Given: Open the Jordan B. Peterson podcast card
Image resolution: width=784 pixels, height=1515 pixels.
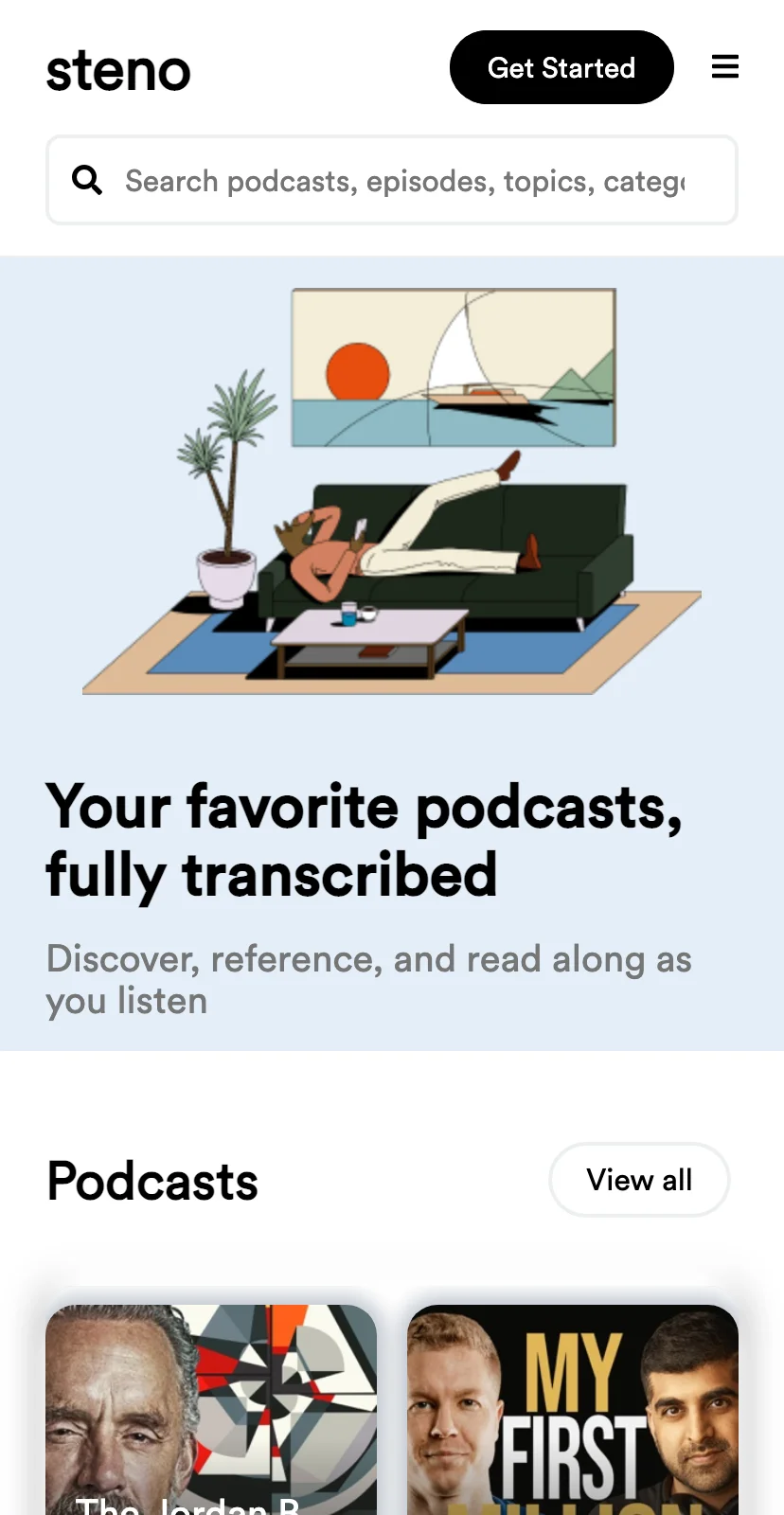Looking at the screenshot, I should [x=211, y=1410].
